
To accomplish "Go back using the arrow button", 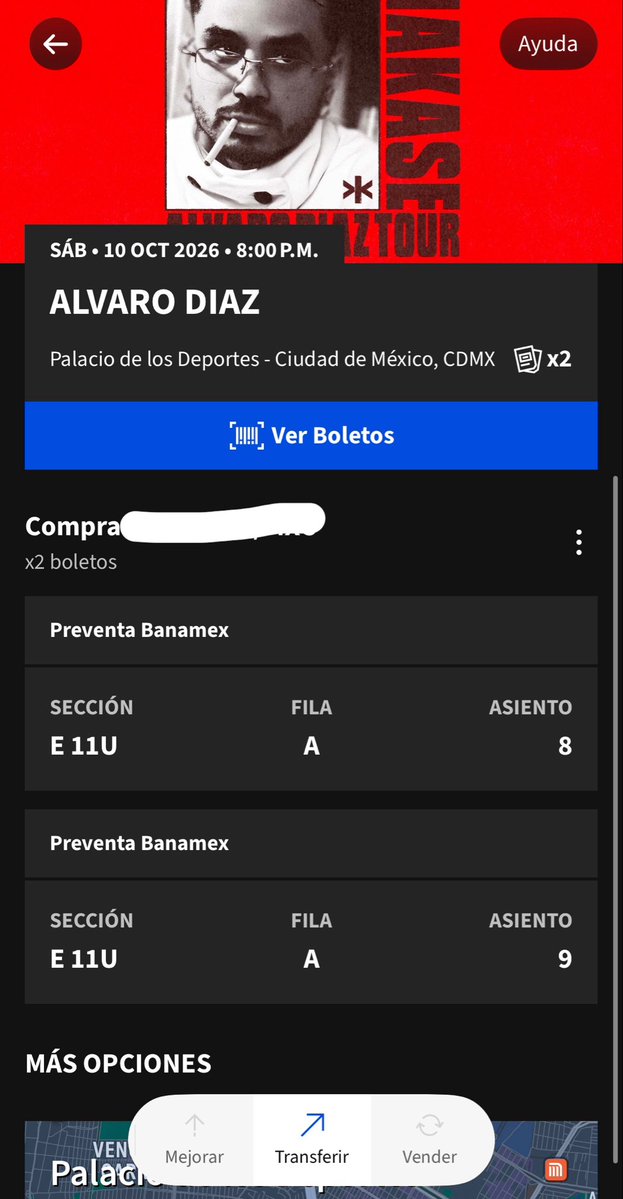I will coord(56,44).
